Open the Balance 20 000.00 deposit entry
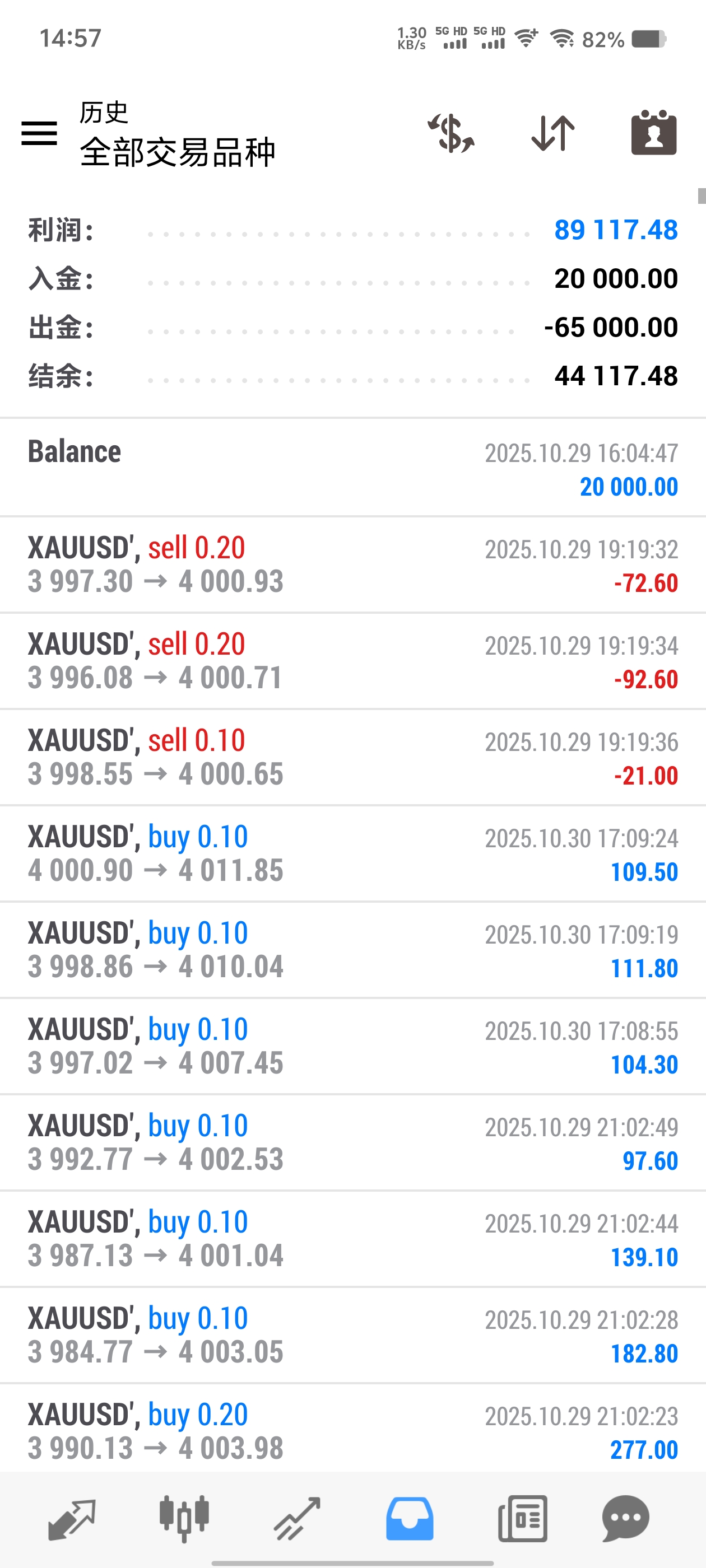 352,468
